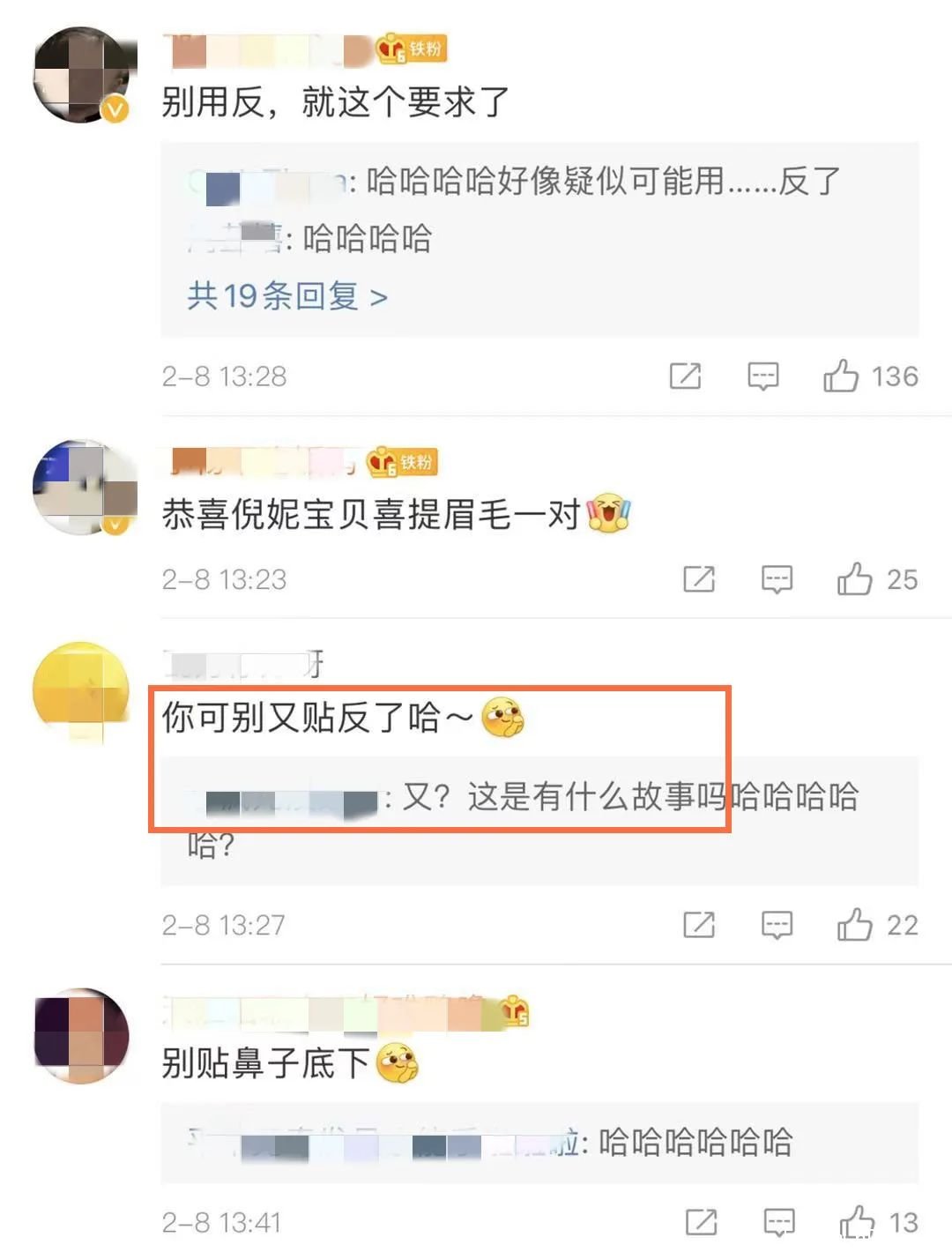952x1252 pixels.
Task: Reply to the comment posted at 2-8 13:41
Action: click(779, 1223)
